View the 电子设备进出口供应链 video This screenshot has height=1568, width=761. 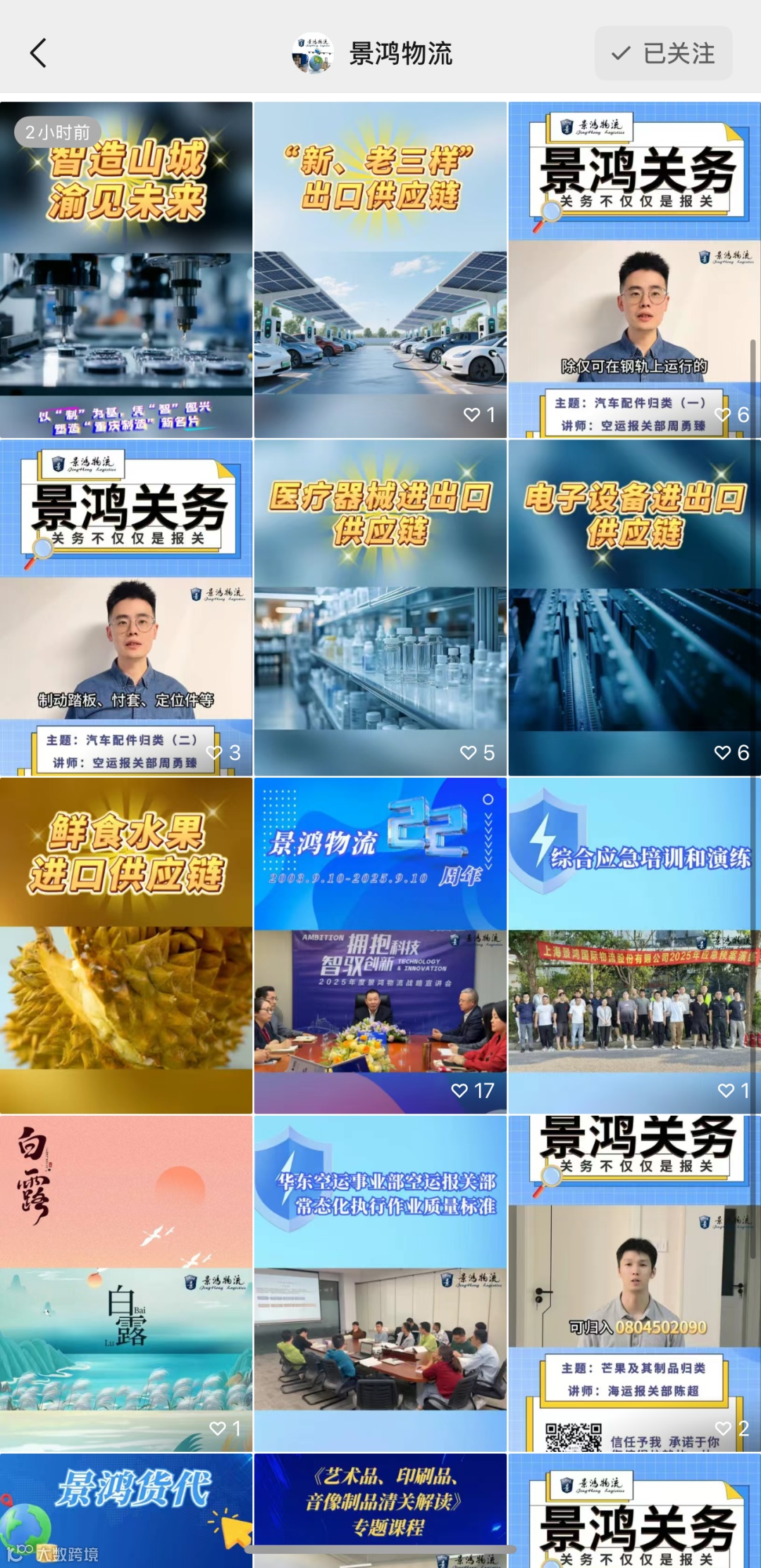634,607
